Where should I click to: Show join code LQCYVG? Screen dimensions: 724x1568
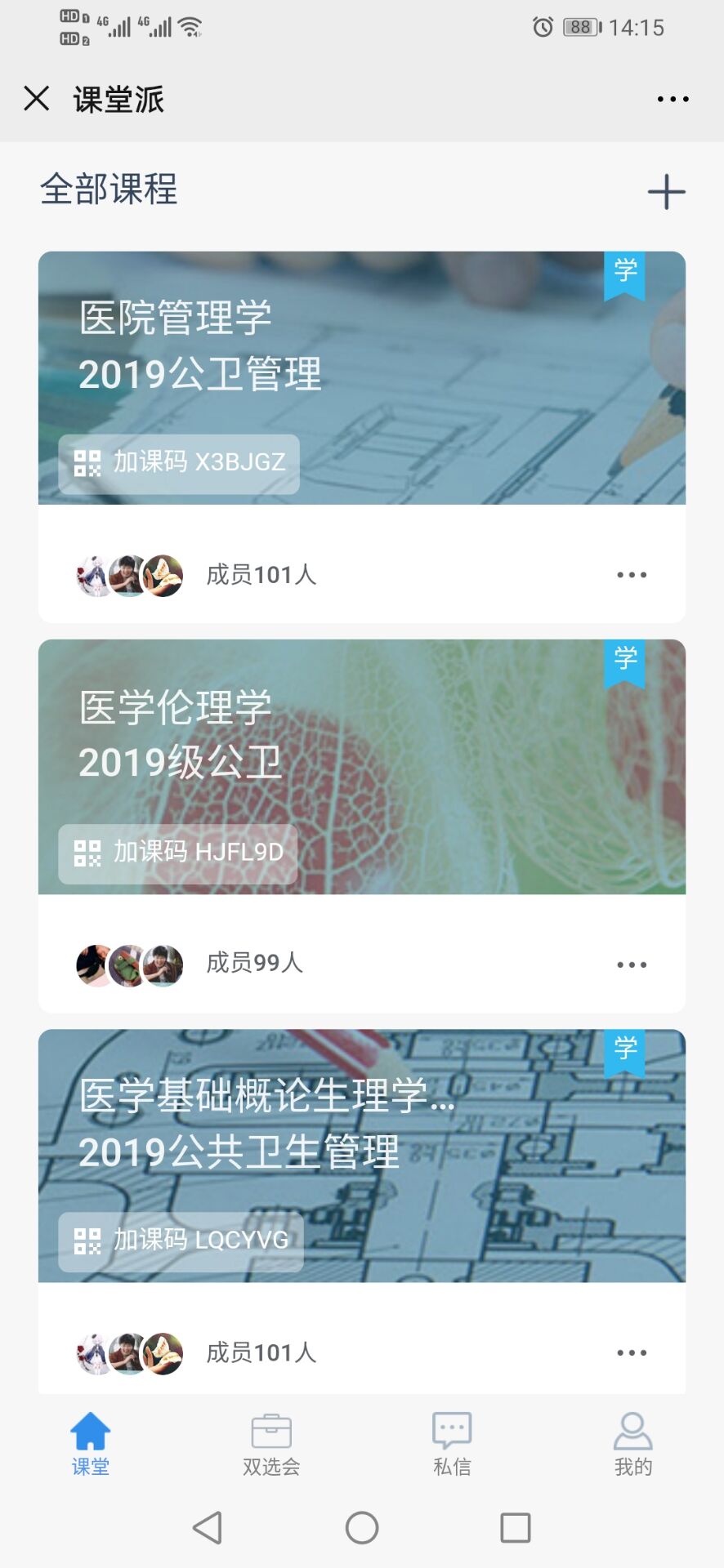tap(181, 1241)
